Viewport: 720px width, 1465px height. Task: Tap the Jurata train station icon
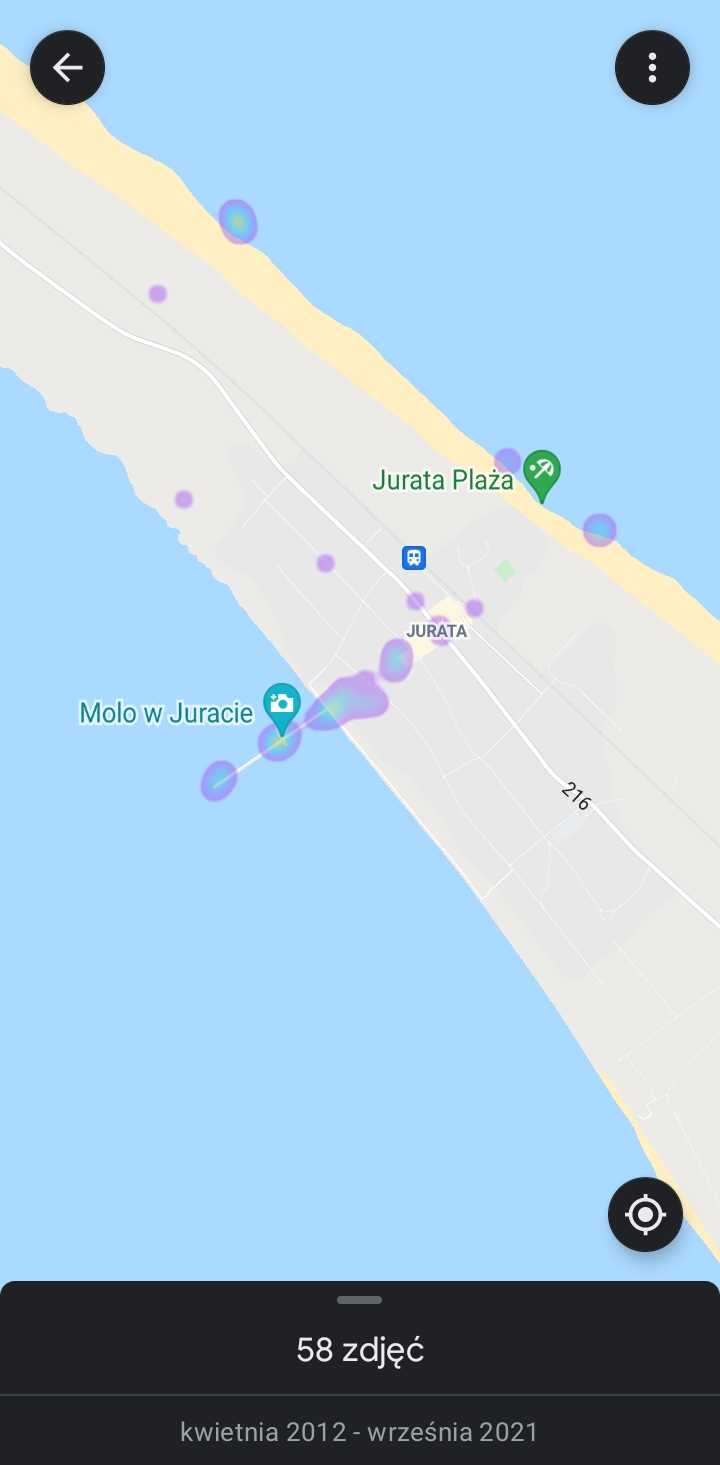pyautogui.click(x=414, y=557)
